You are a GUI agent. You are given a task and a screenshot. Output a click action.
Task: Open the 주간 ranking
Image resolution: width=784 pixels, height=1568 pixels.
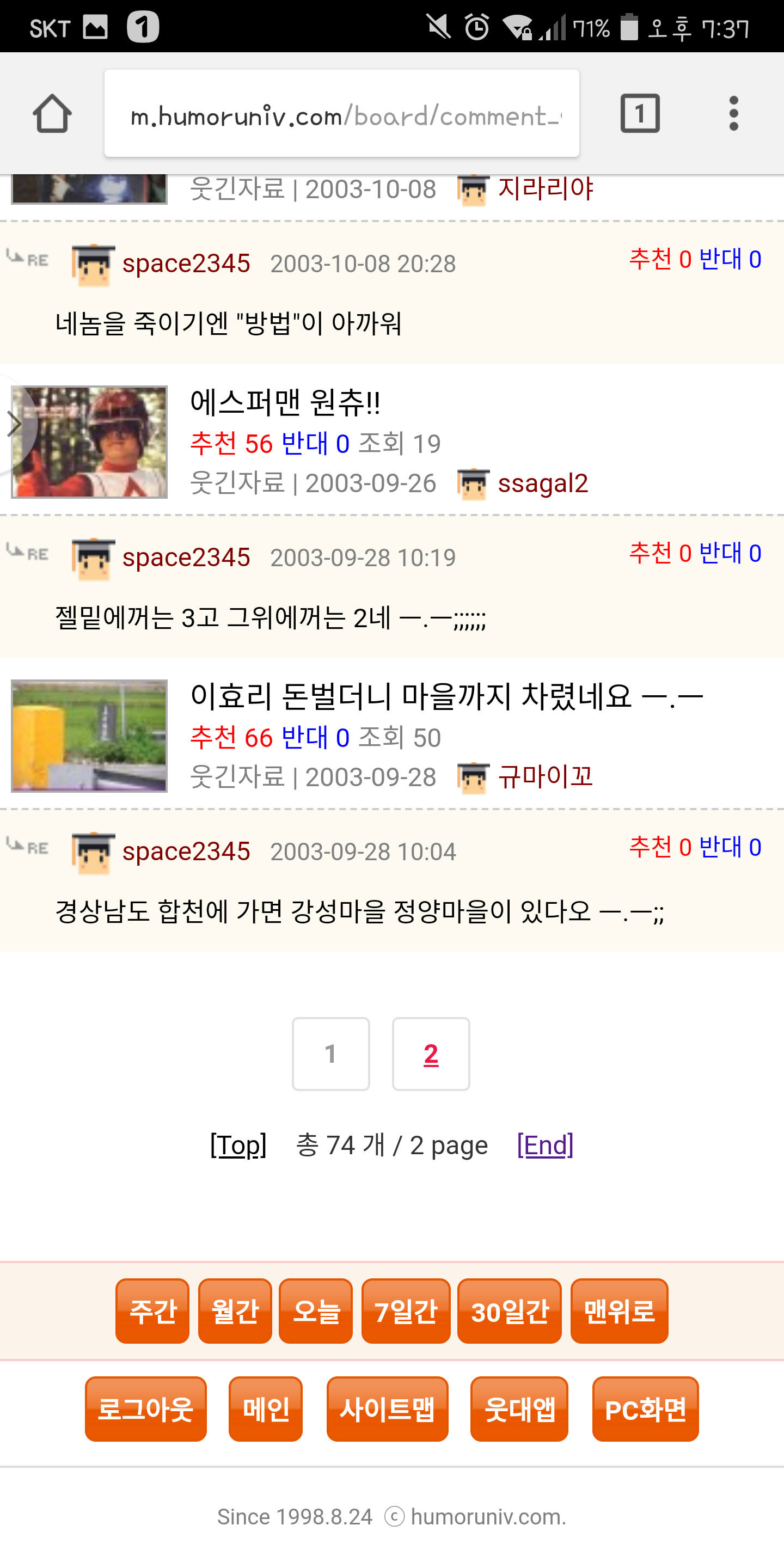[x=152, y=1310]
